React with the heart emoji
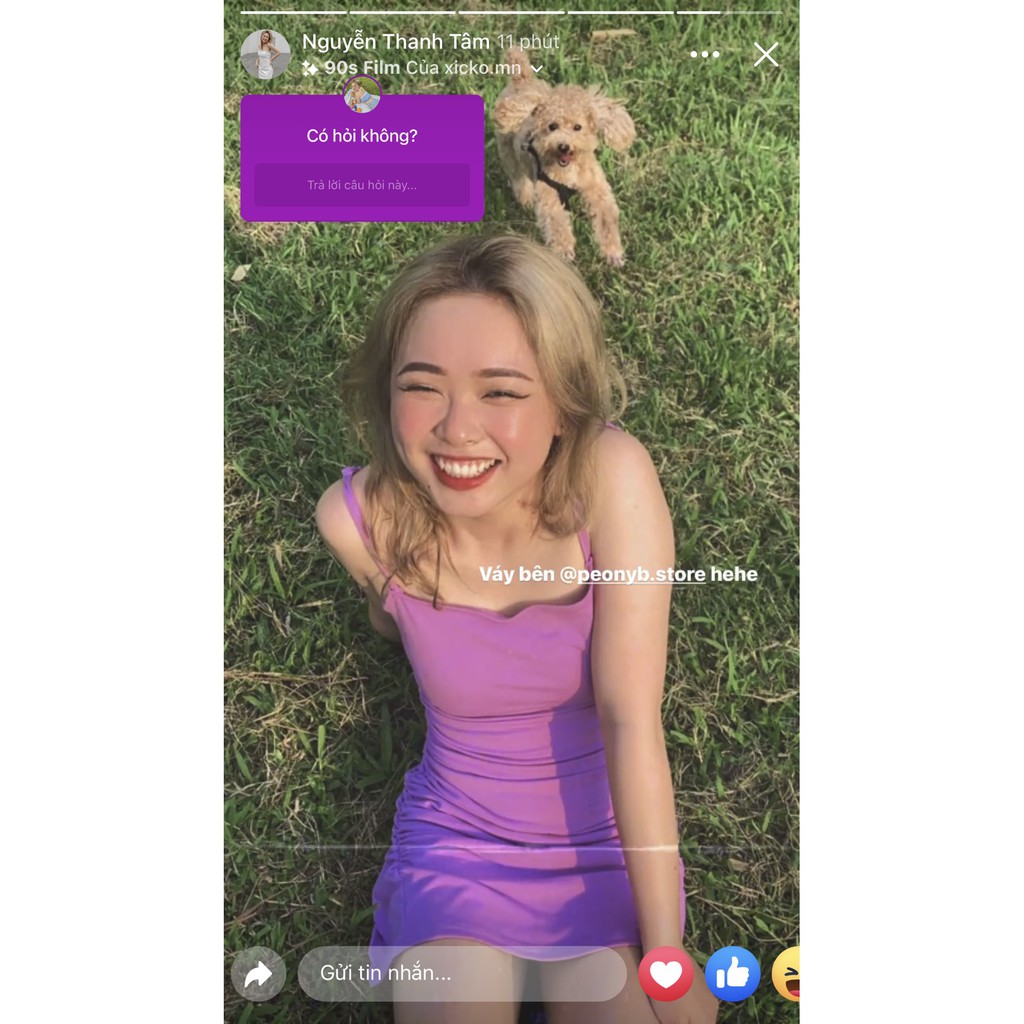This screenshot has height=1024, width=1024. [666, 974]
